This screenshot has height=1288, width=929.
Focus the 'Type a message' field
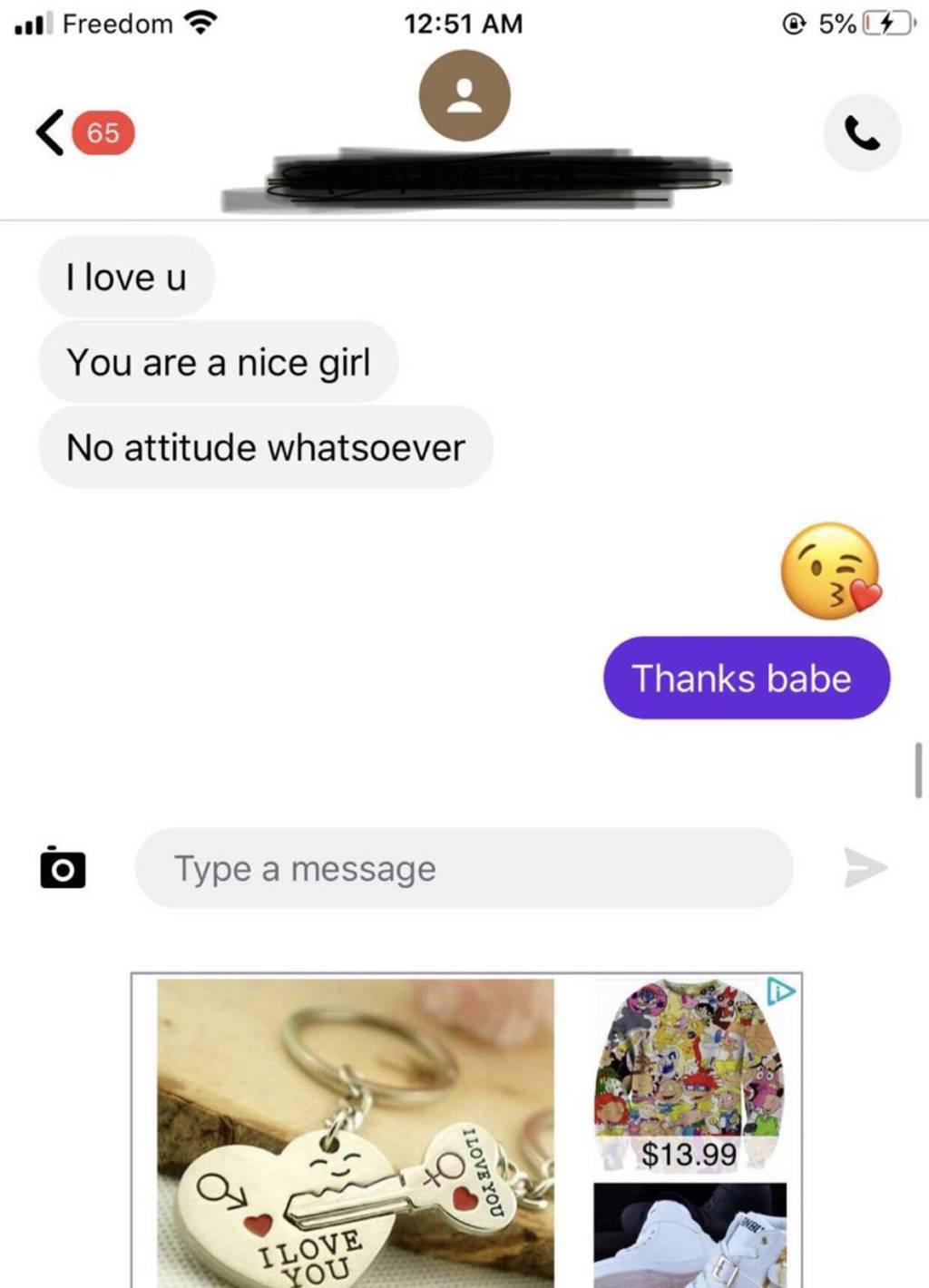pyautogui.click(x=463, y=868)
